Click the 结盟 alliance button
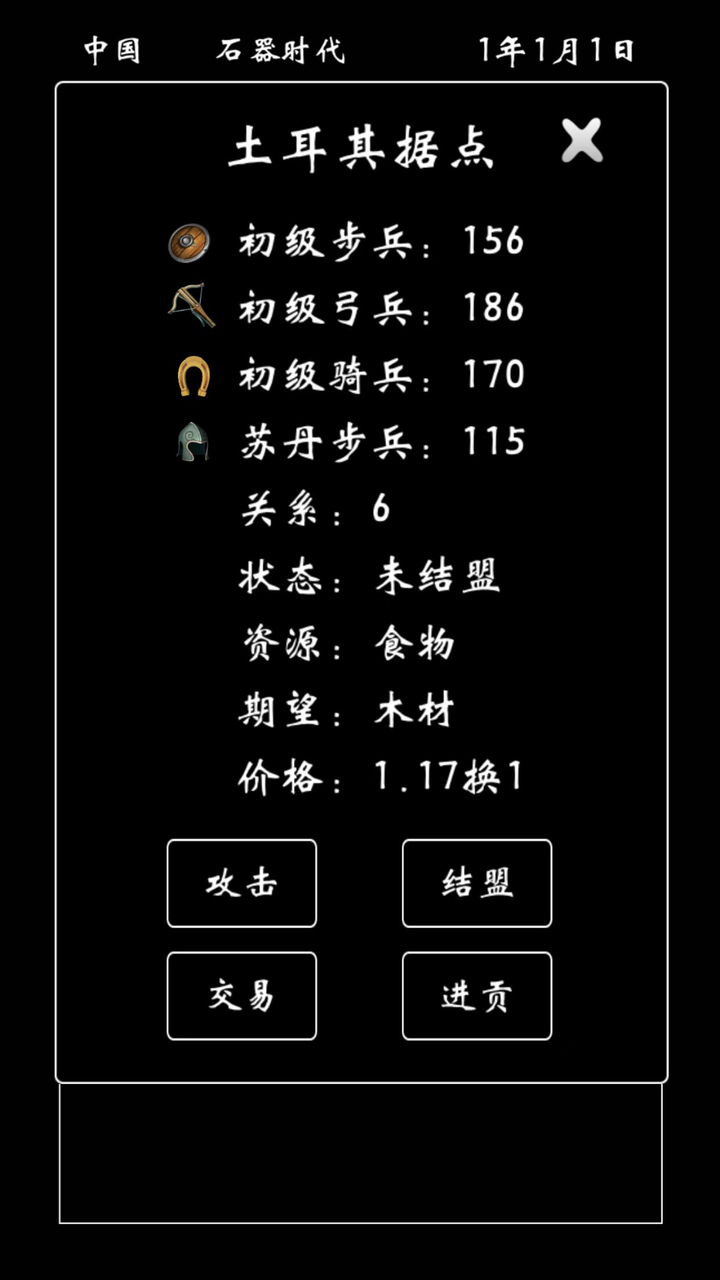This screenshot has height=1280, width=720. point(476,883)
